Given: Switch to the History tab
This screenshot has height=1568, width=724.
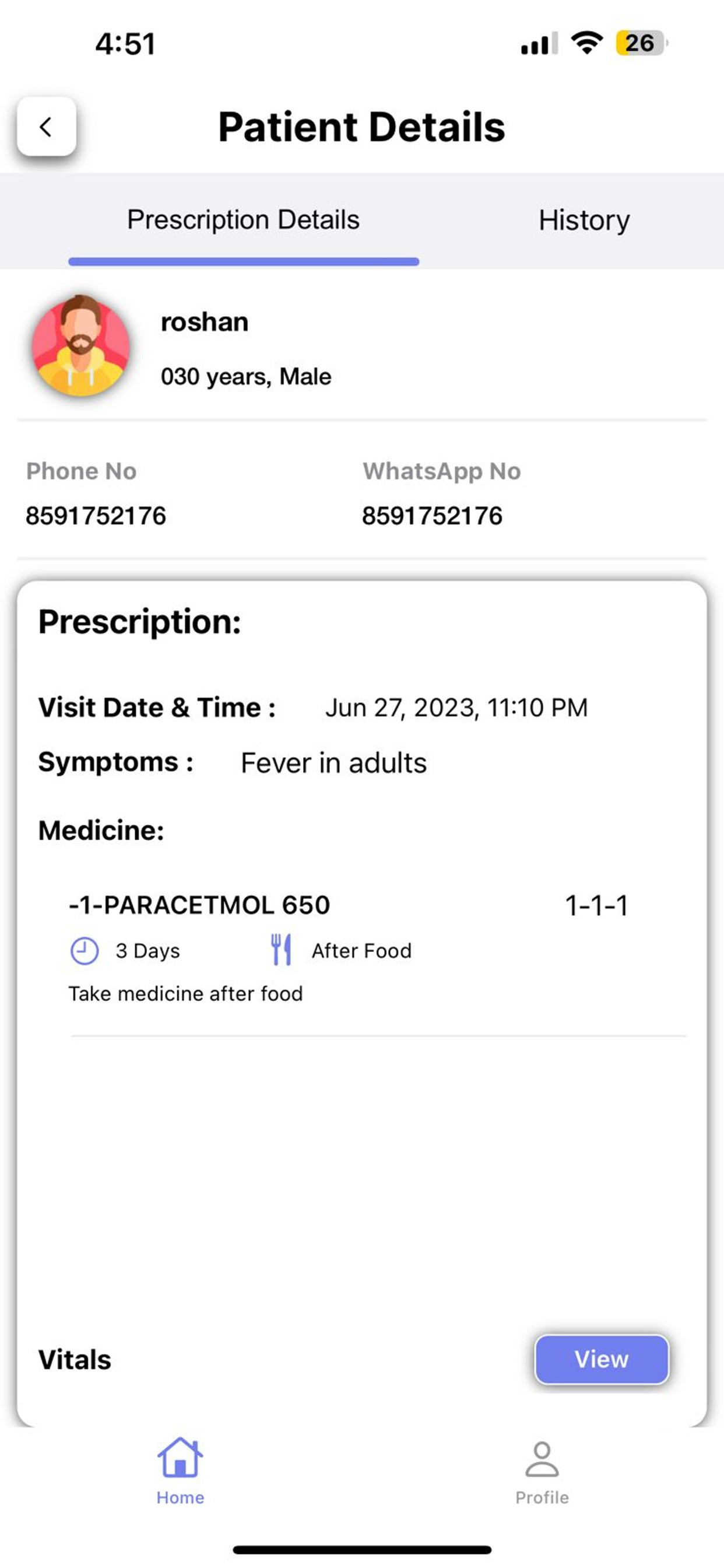Looking at the screenshot, I should [x=584, y=220].
